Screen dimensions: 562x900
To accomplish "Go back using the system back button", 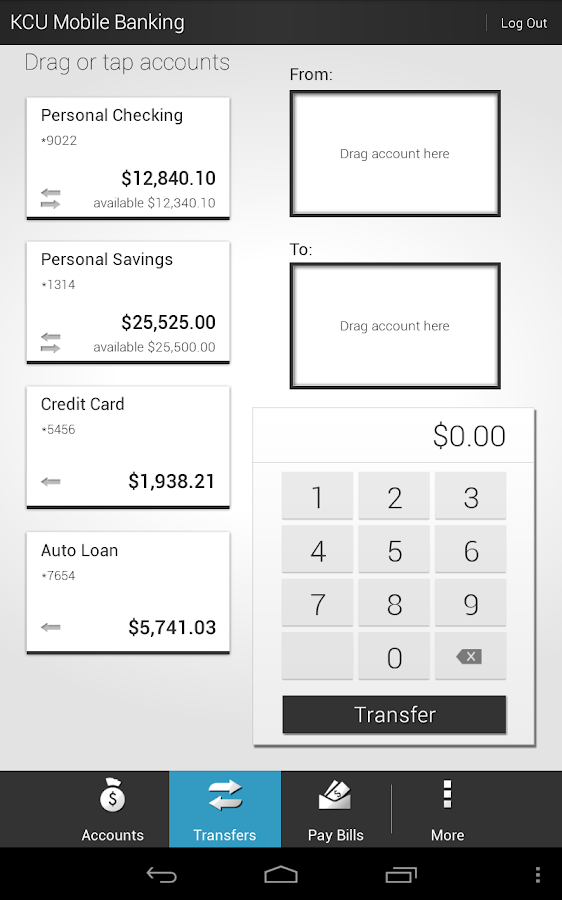I will point(162,874).
